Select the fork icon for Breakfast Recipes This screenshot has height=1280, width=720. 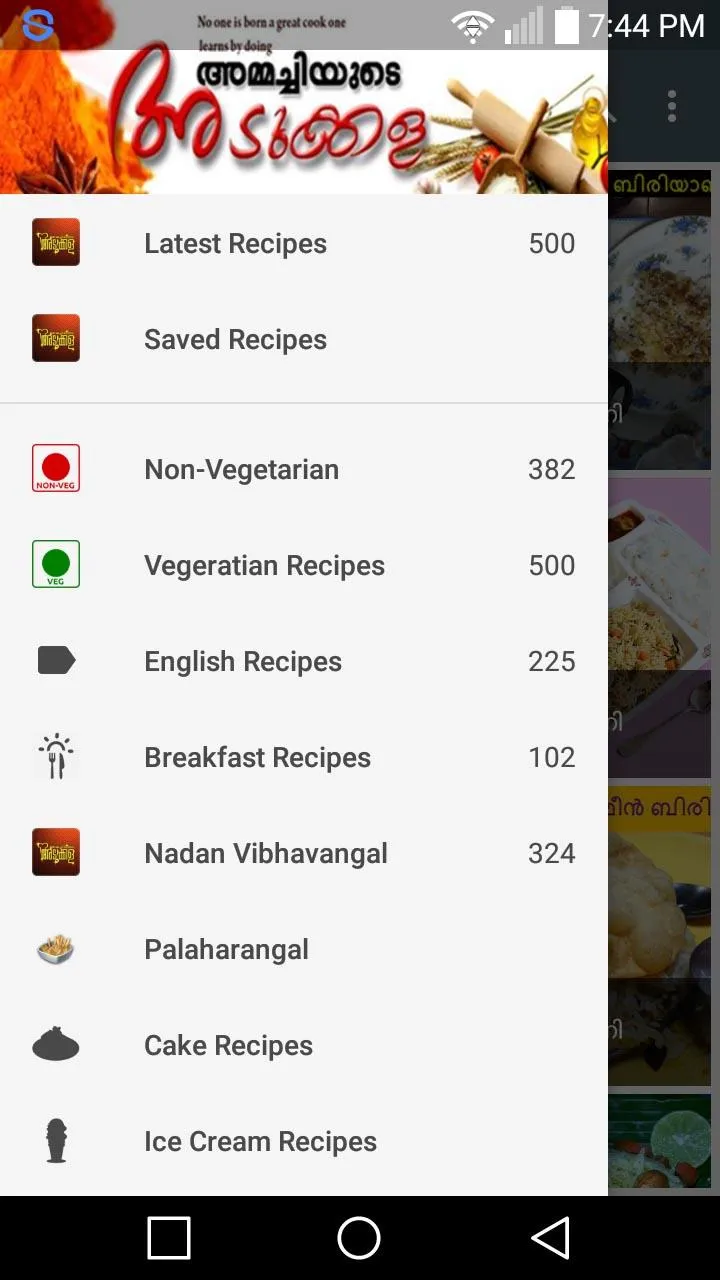pos(56,756)
